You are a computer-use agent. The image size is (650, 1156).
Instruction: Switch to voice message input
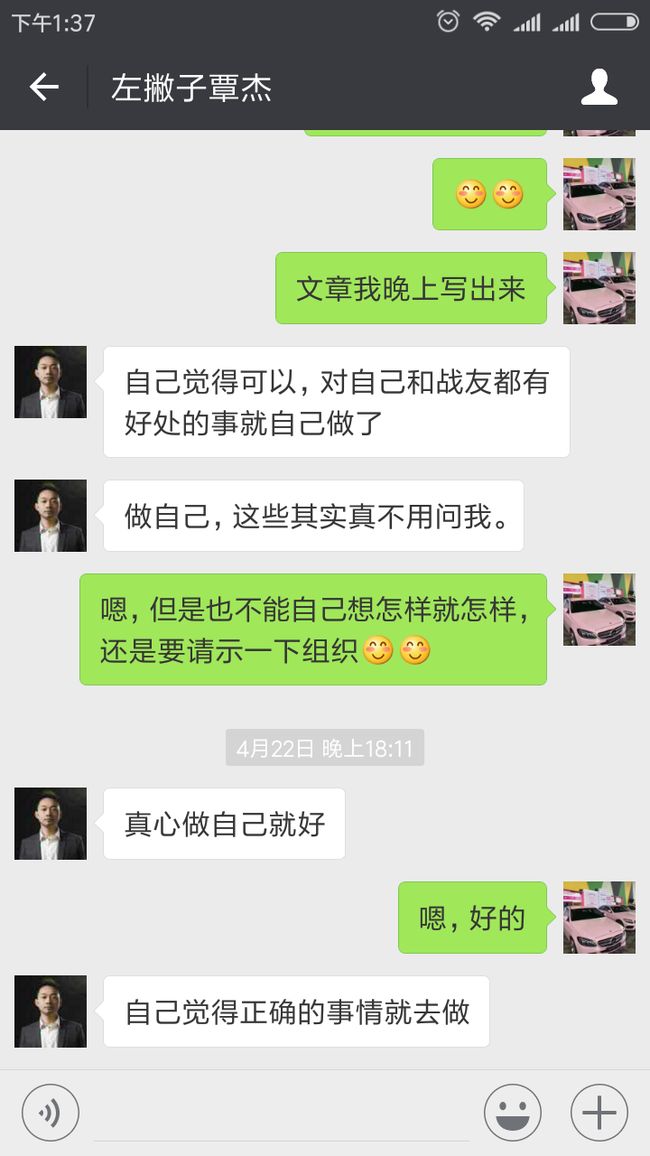(50, 1113)
